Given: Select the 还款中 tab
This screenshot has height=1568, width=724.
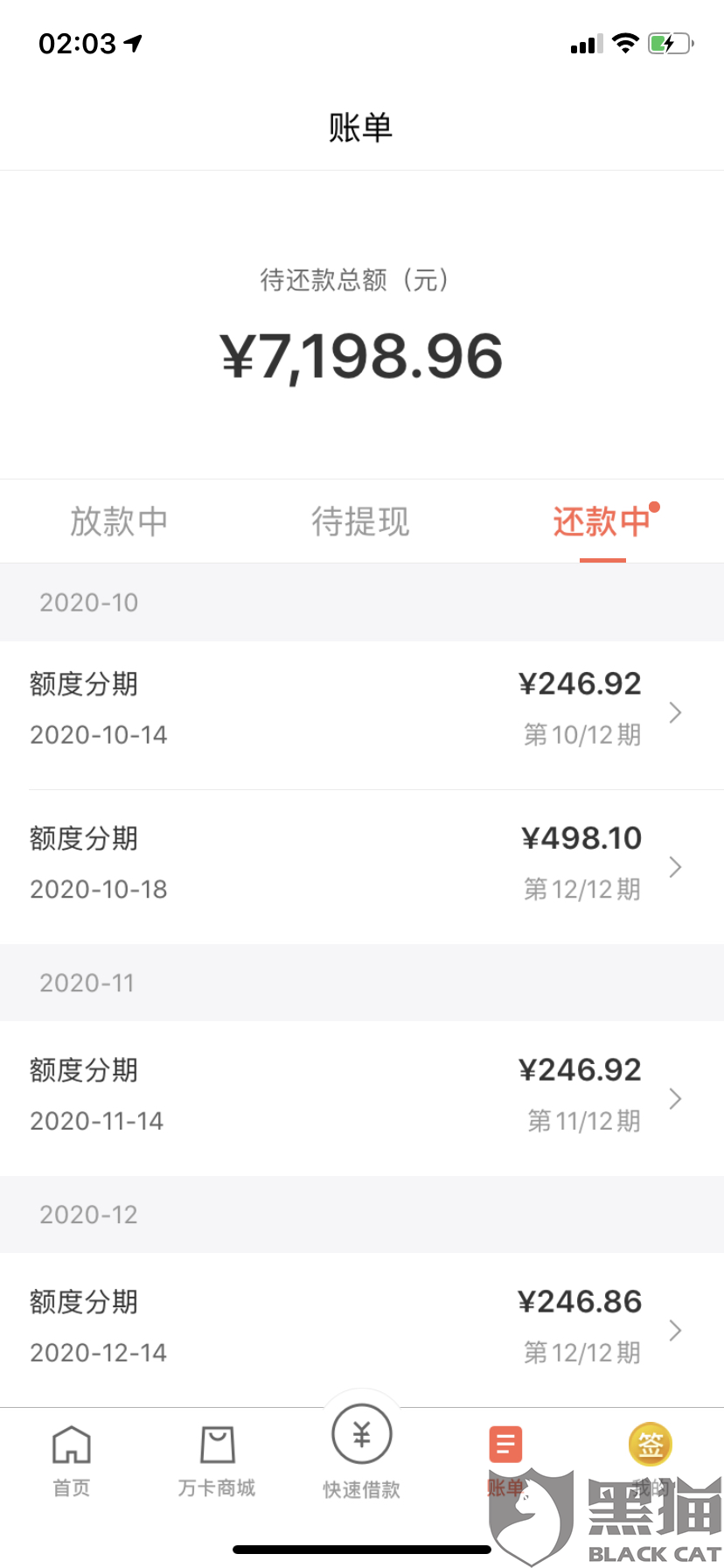Looking at the screenshot, I should point(602,521).
